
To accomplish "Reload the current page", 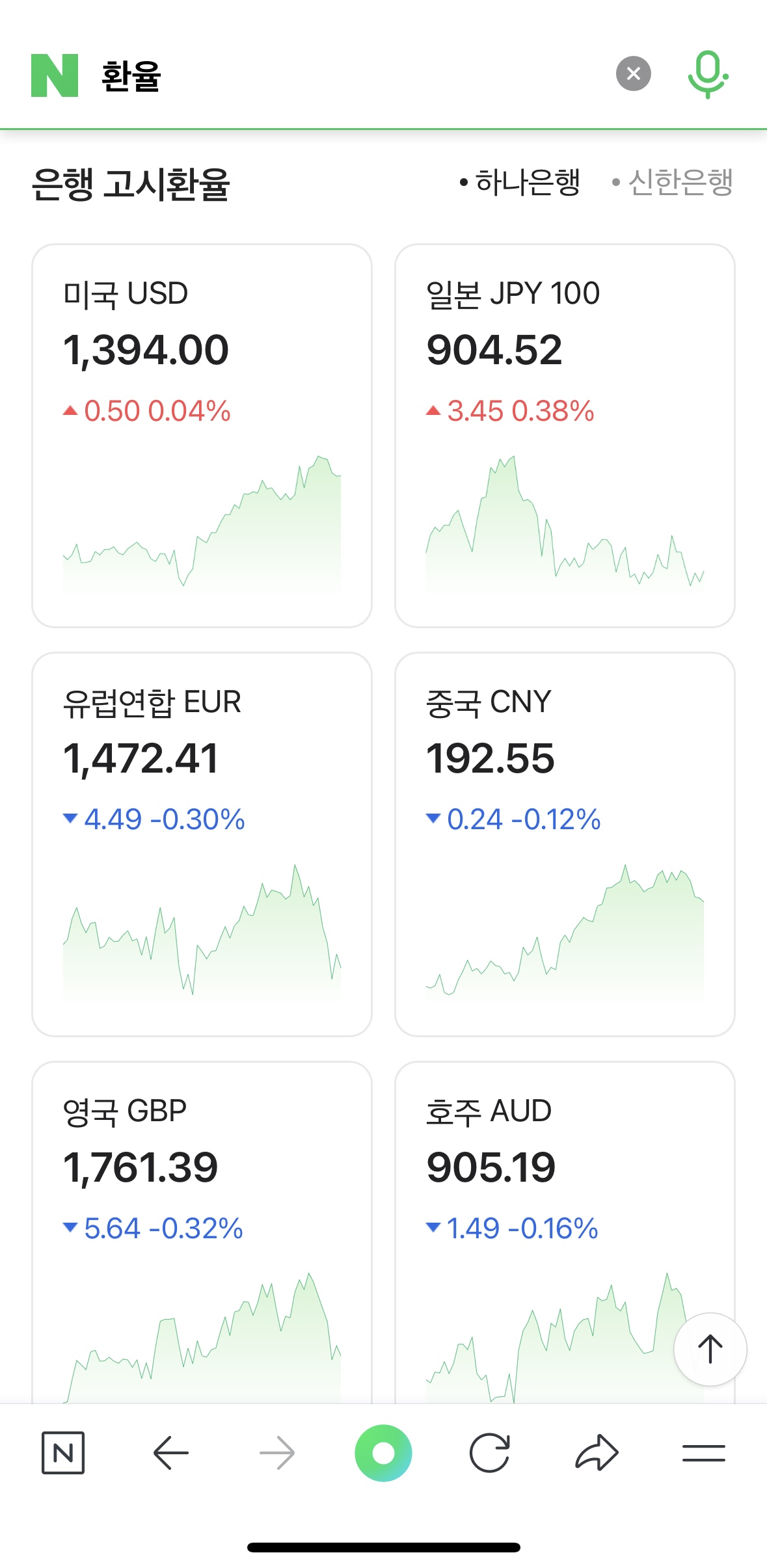I will point(489,1452).
